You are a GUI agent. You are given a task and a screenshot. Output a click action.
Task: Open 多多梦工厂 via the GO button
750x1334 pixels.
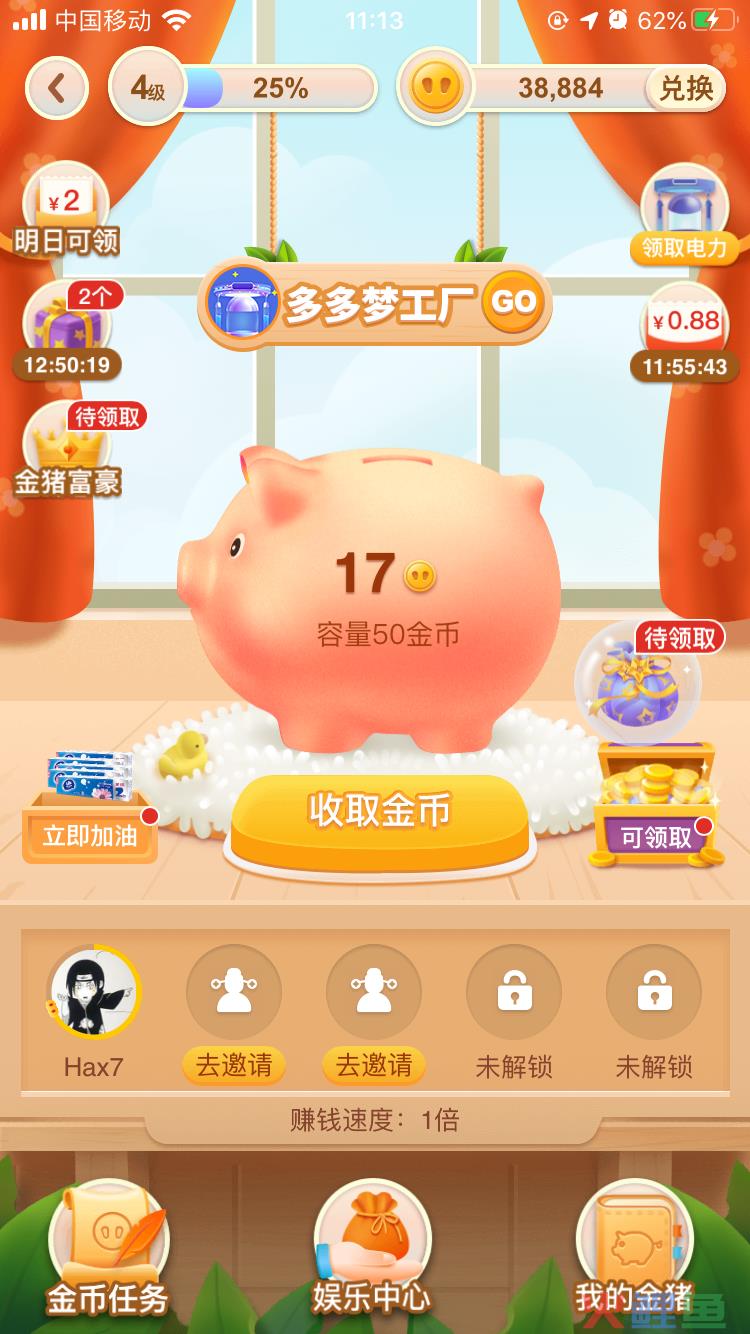coord(514,302)
